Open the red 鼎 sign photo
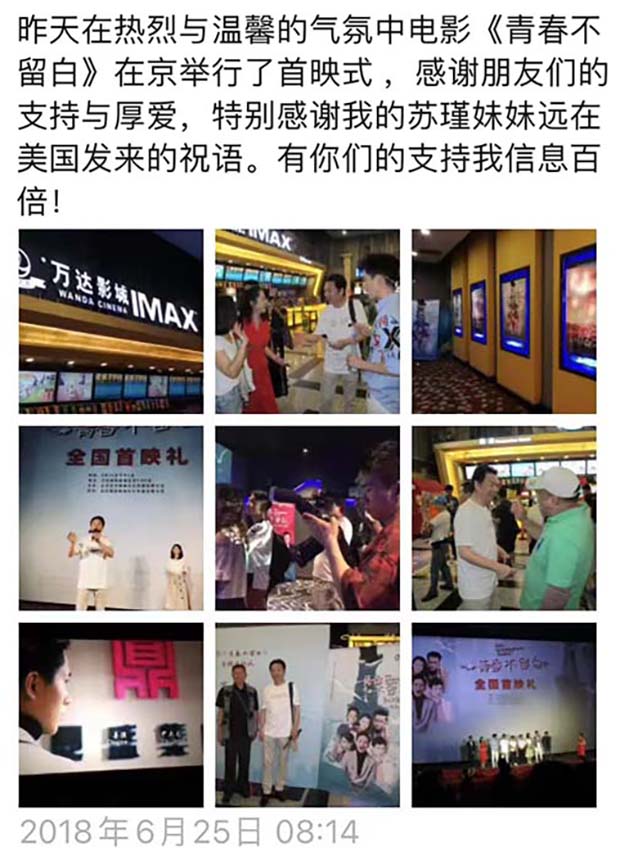 (x=110, y=714)
